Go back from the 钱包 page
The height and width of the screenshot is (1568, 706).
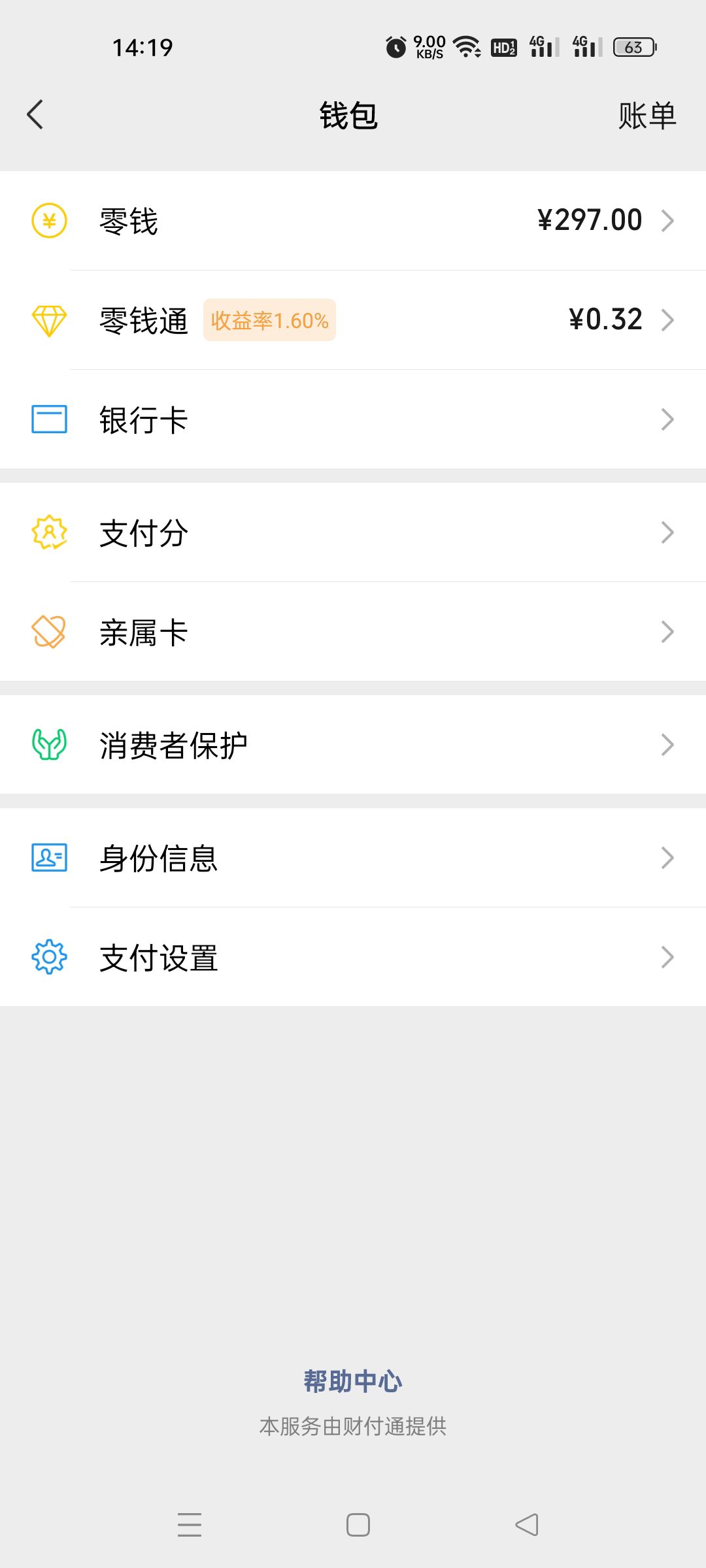coord(35,115)
